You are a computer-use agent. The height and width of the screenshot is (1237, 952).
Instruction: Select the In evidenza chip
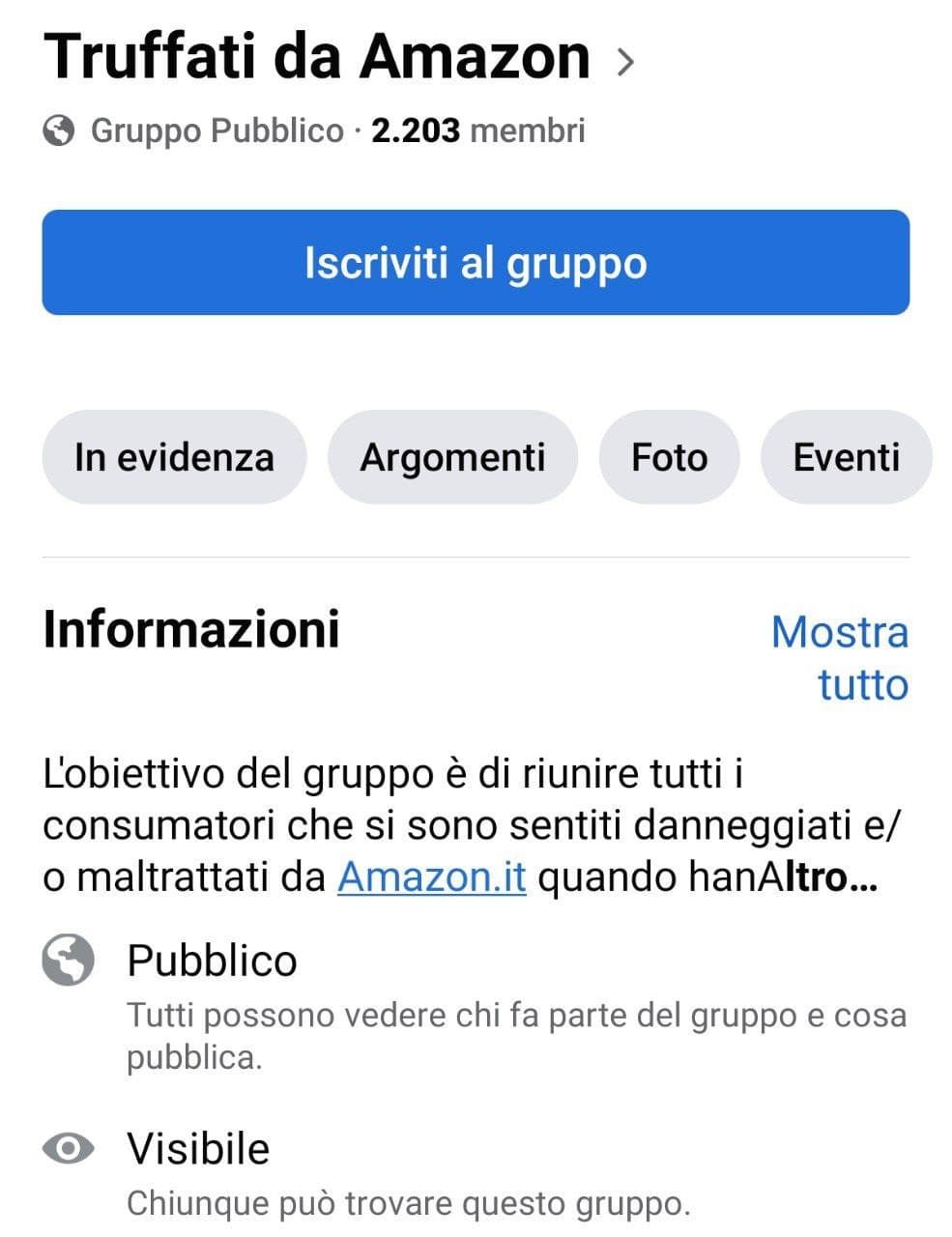pyautogui.click(x=174, y=457)
